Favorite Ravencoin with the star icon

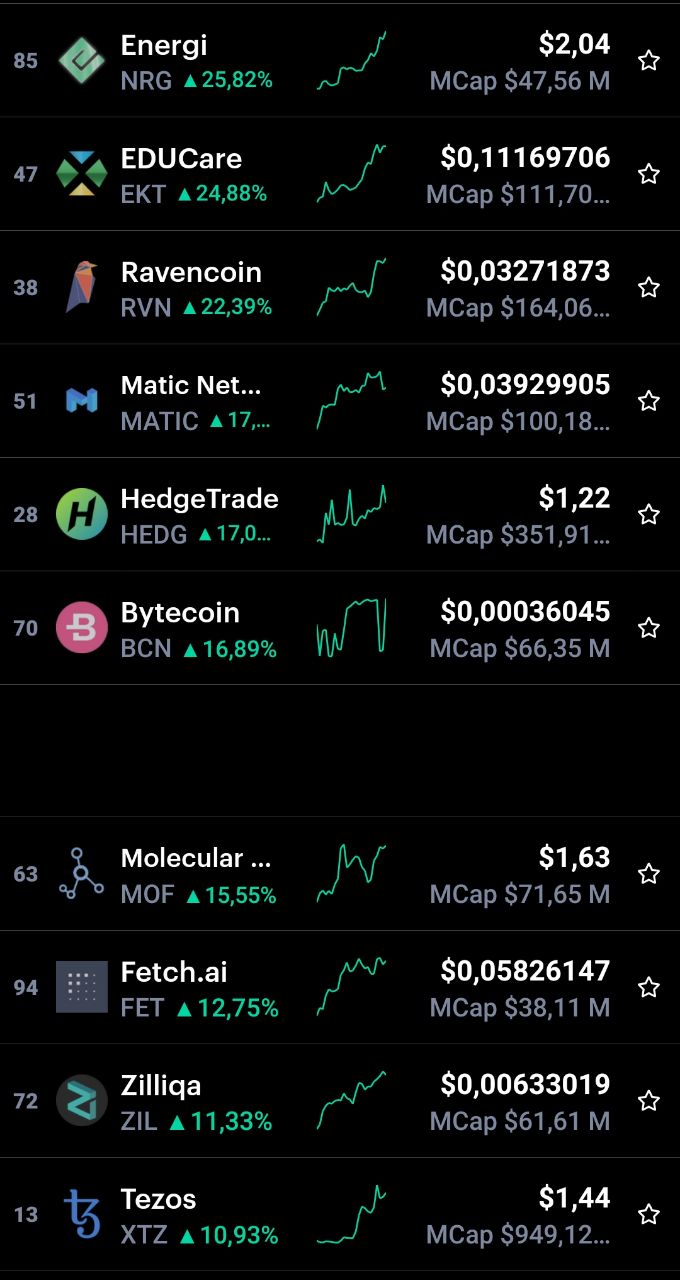649,288
